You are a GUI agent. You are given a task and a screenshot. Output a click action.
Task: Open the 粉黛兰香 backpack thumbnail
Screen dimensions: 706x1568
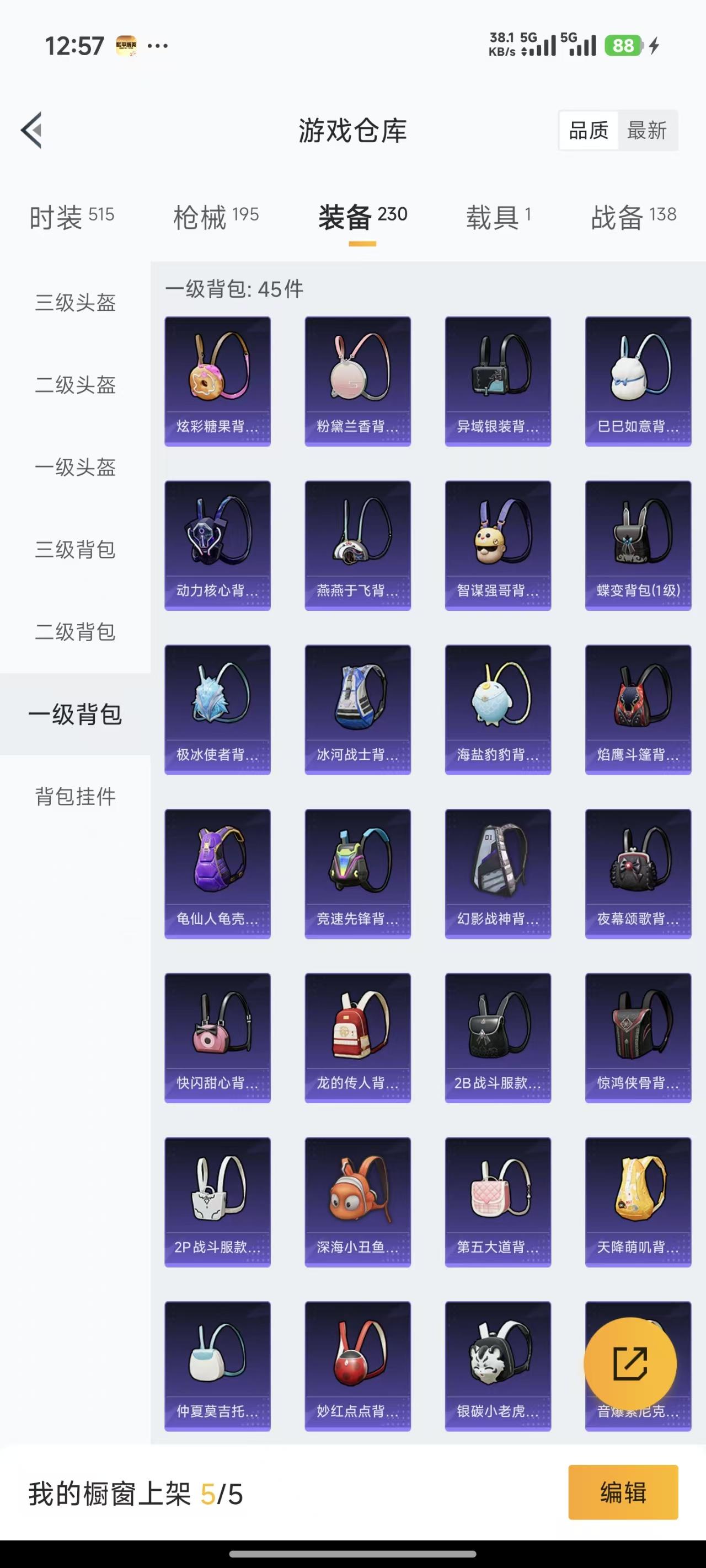click(x=357, y=374)
